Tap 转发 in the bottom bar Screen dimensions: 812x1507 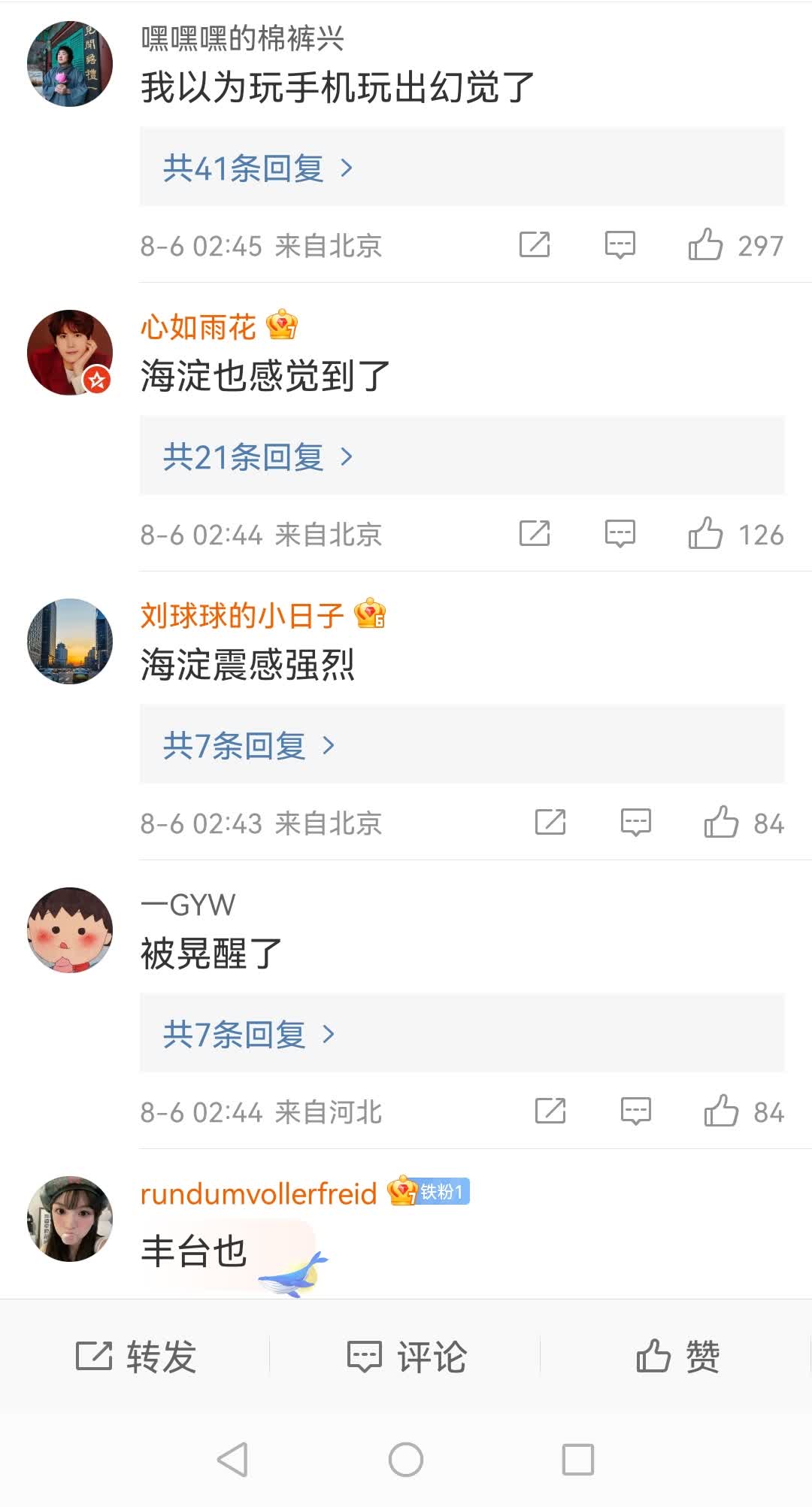135,1357
